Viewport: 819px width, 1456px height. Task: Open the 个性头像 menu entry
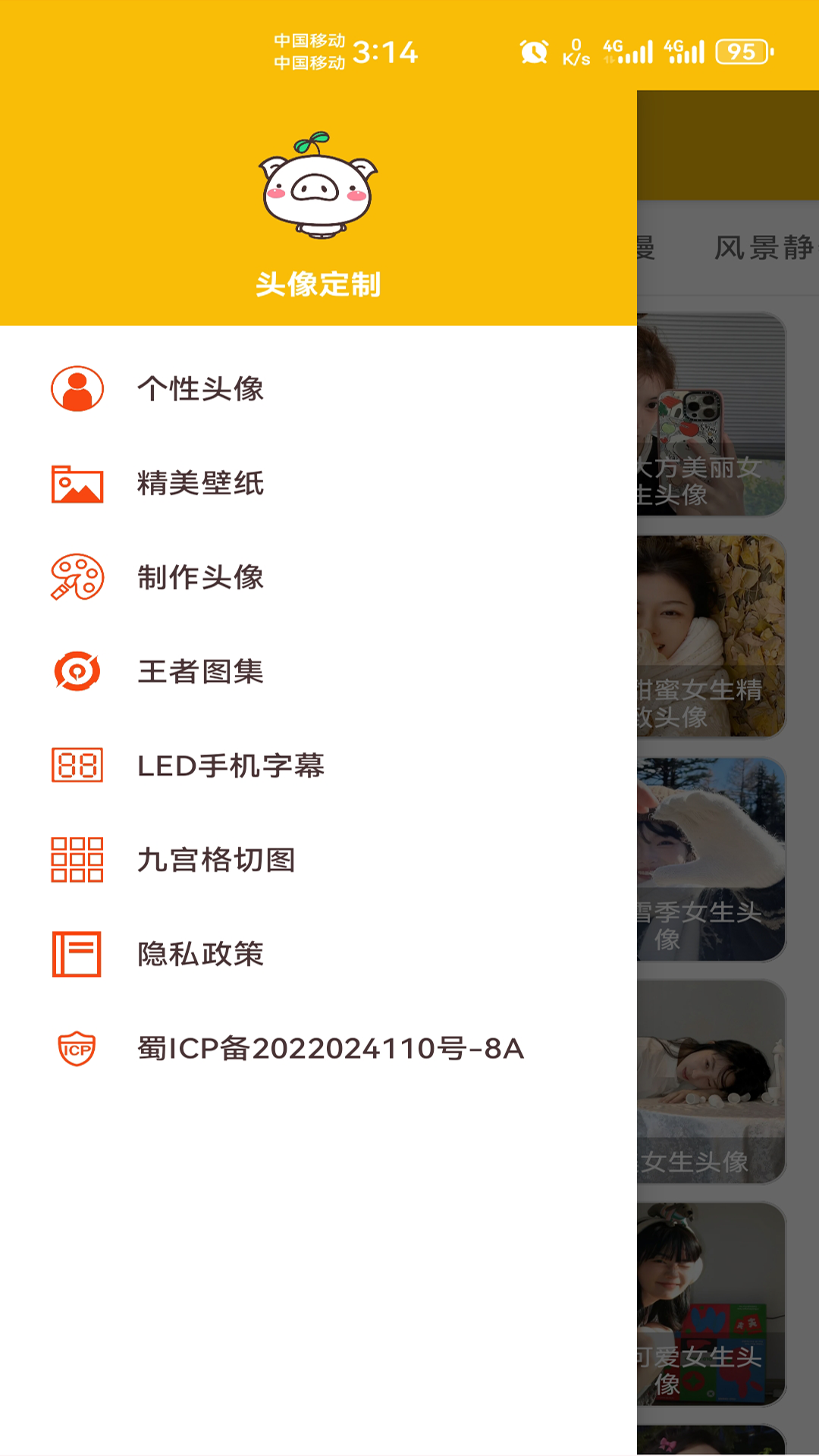(201, 390)
